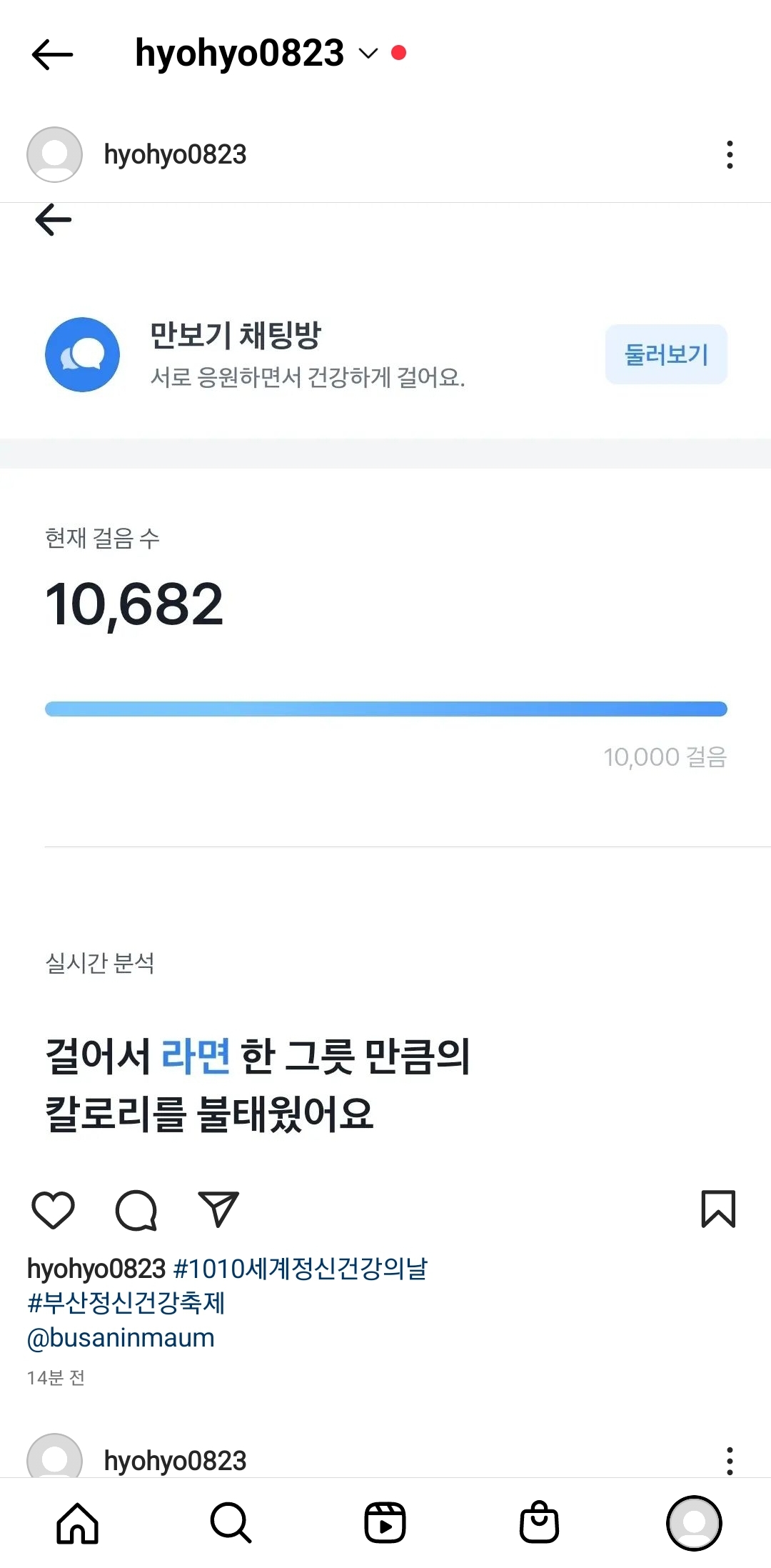
Task: Share the post via the paper plane icon
Action: click(218, 1209)
